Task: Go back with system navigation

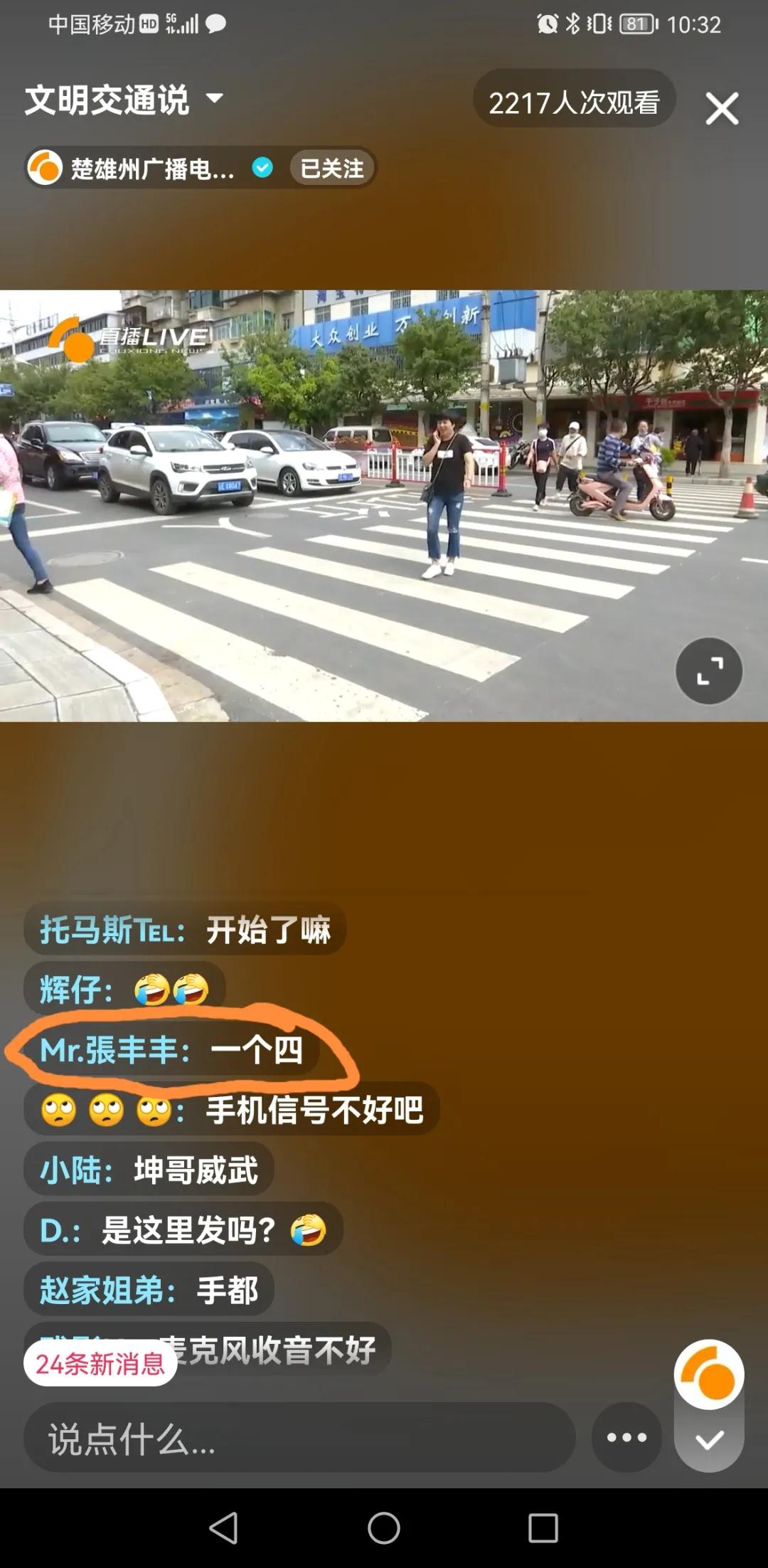Action: pyautogui.click(x=224, y=1527)
